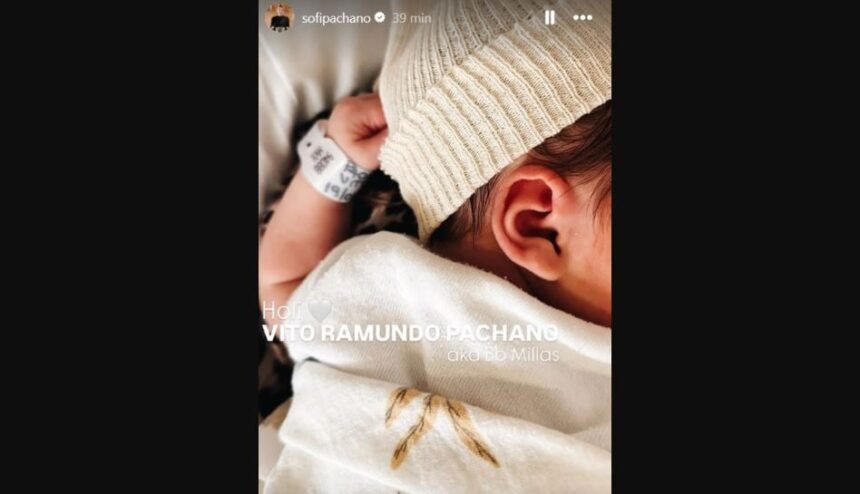This screenshot has height=494, width=860.
Task: Open sofipachano's profile from the username
Action: tap(335, 17)
